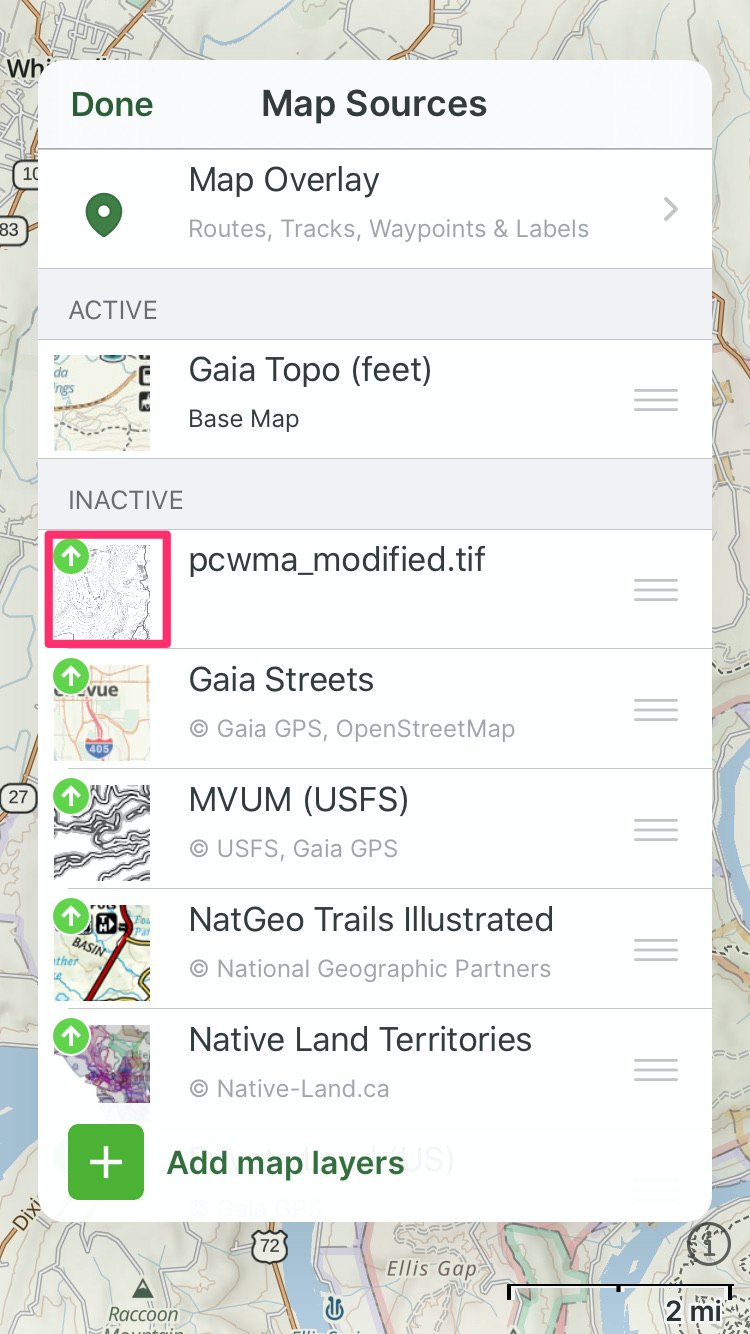Activate Native Land Territories layer
Viewport: 750px width, 1334px height.
click(72, 1036)
